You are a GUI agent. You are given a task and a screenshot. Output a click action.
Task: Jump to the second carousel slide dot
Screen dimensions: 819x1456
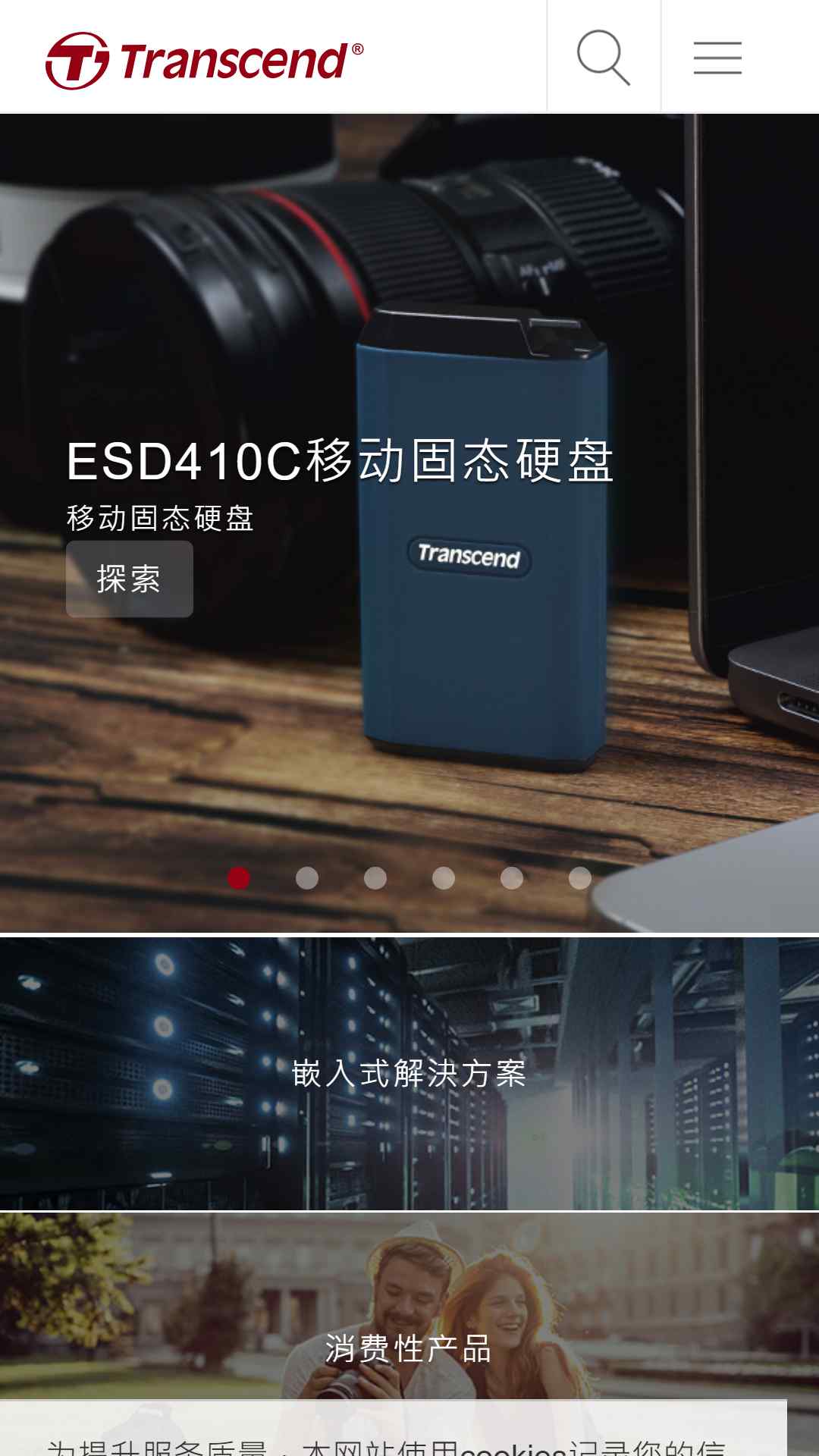307,878
